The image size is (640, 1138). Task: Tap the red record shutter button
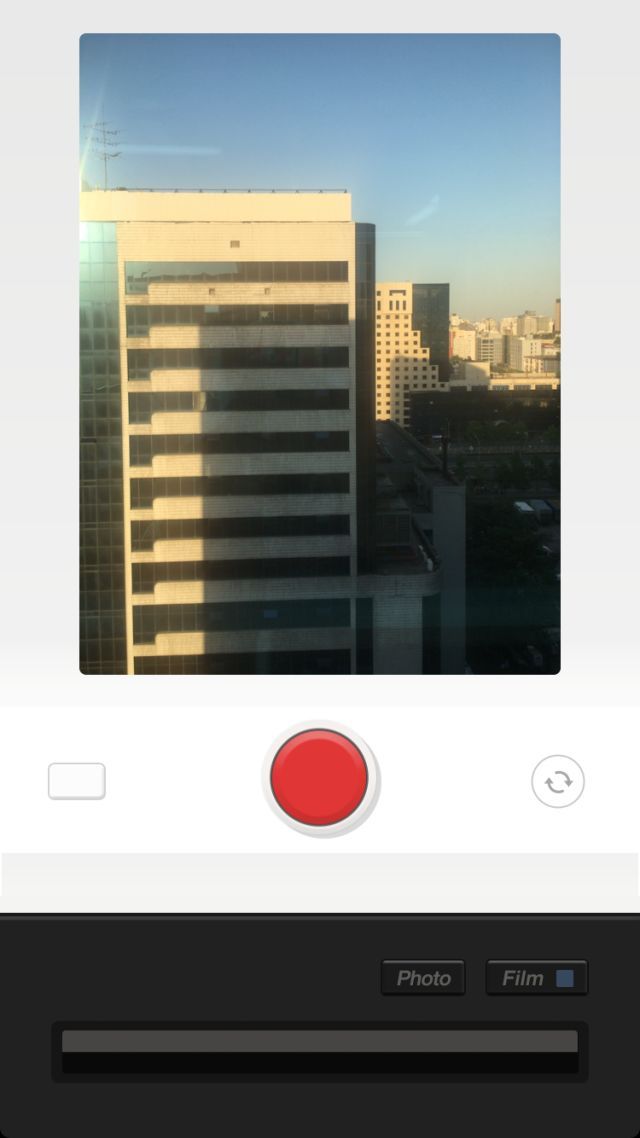pyautogui.click(x=319, y=778)
